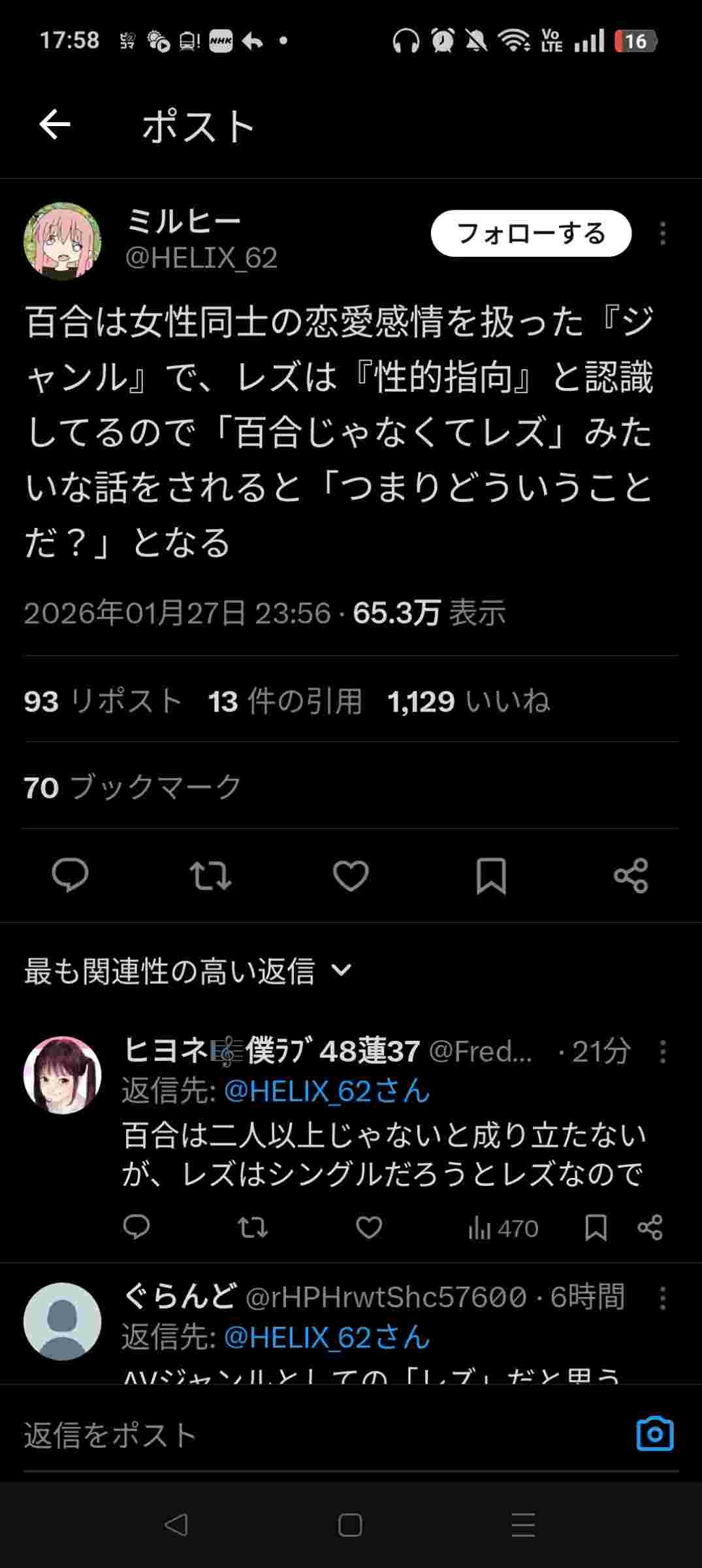Viewport: 702px width, 1568px height.
Task: Repost the main post
Action: (x=210, y=875)
